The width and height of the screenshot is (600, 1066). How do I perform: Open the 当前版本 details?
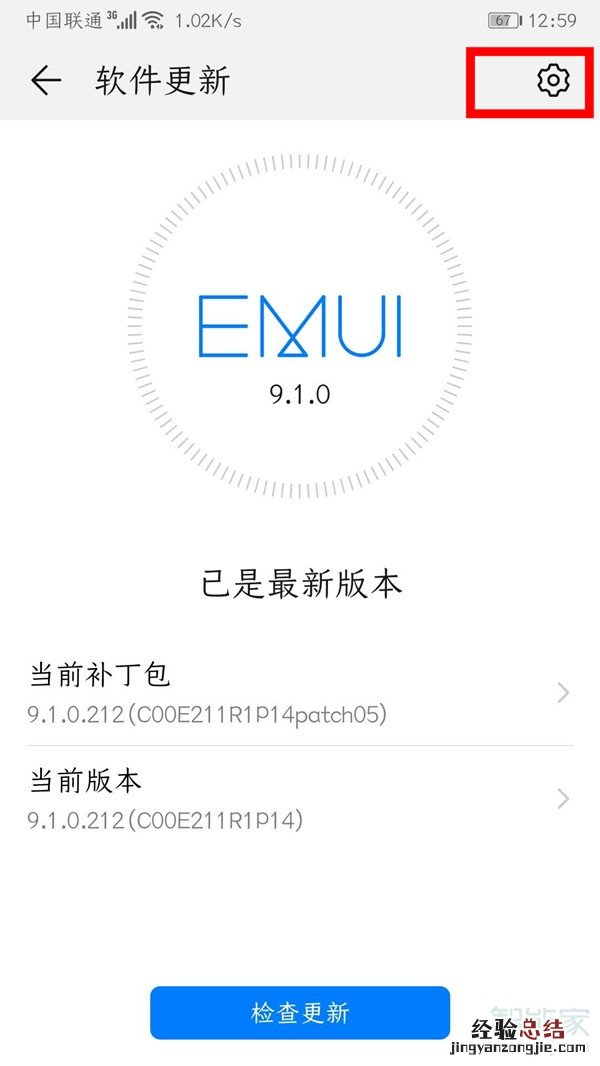300,799
